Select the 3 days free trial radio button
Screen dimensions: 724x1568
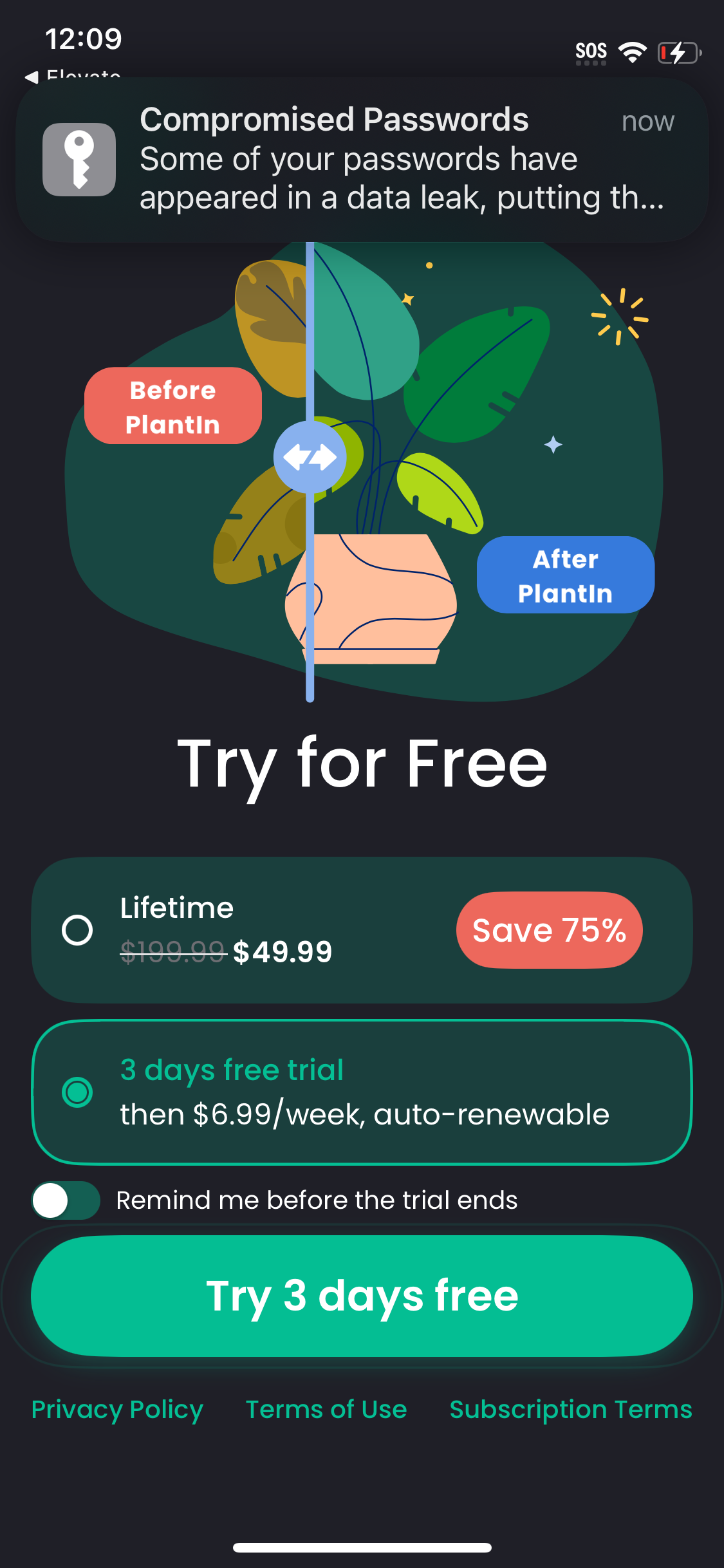point(77,1092)
